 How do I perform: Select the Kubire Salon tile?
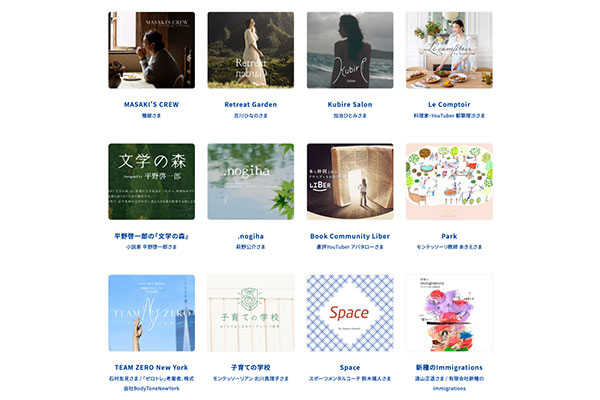click(x=350, y=50)
